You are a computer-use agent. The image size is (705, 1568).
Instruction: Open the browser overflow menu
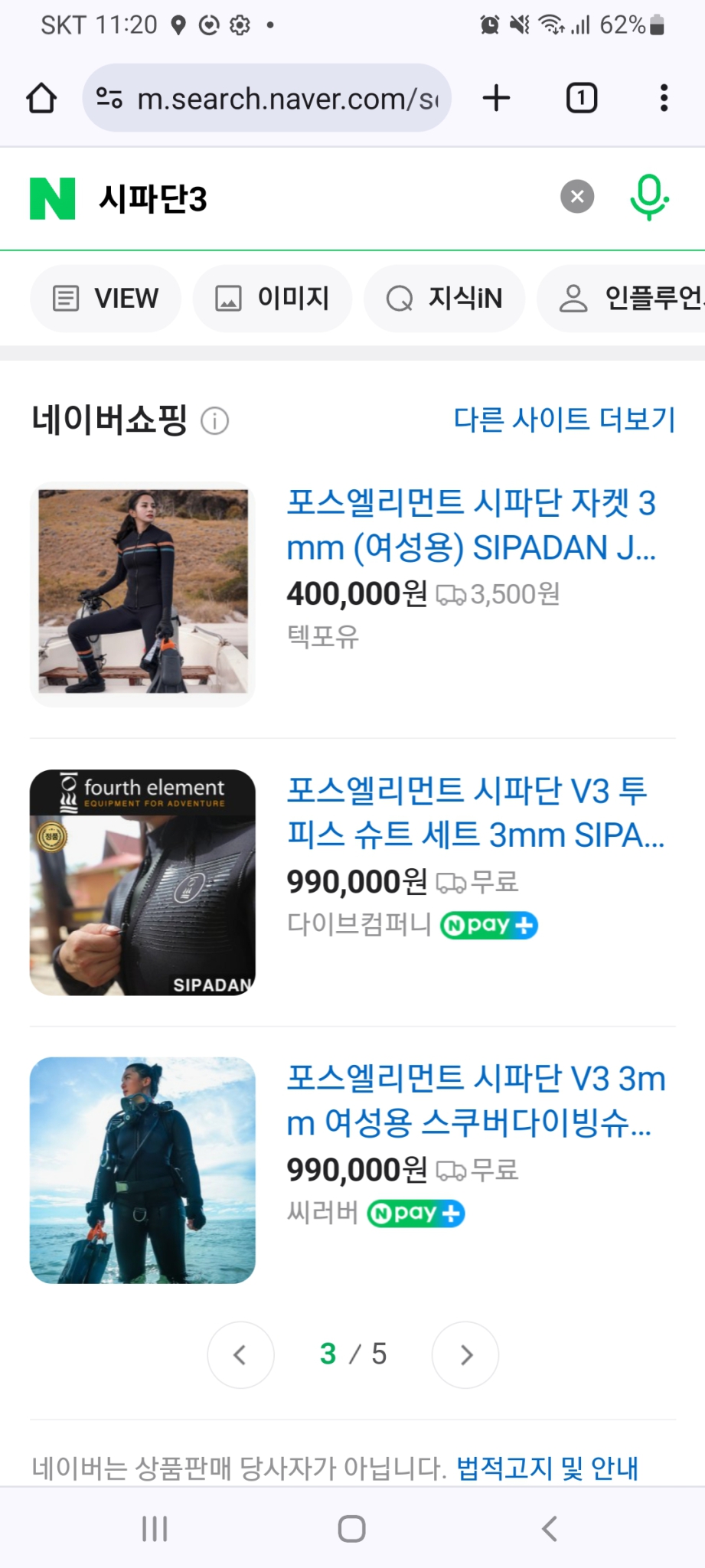(663, 97)
